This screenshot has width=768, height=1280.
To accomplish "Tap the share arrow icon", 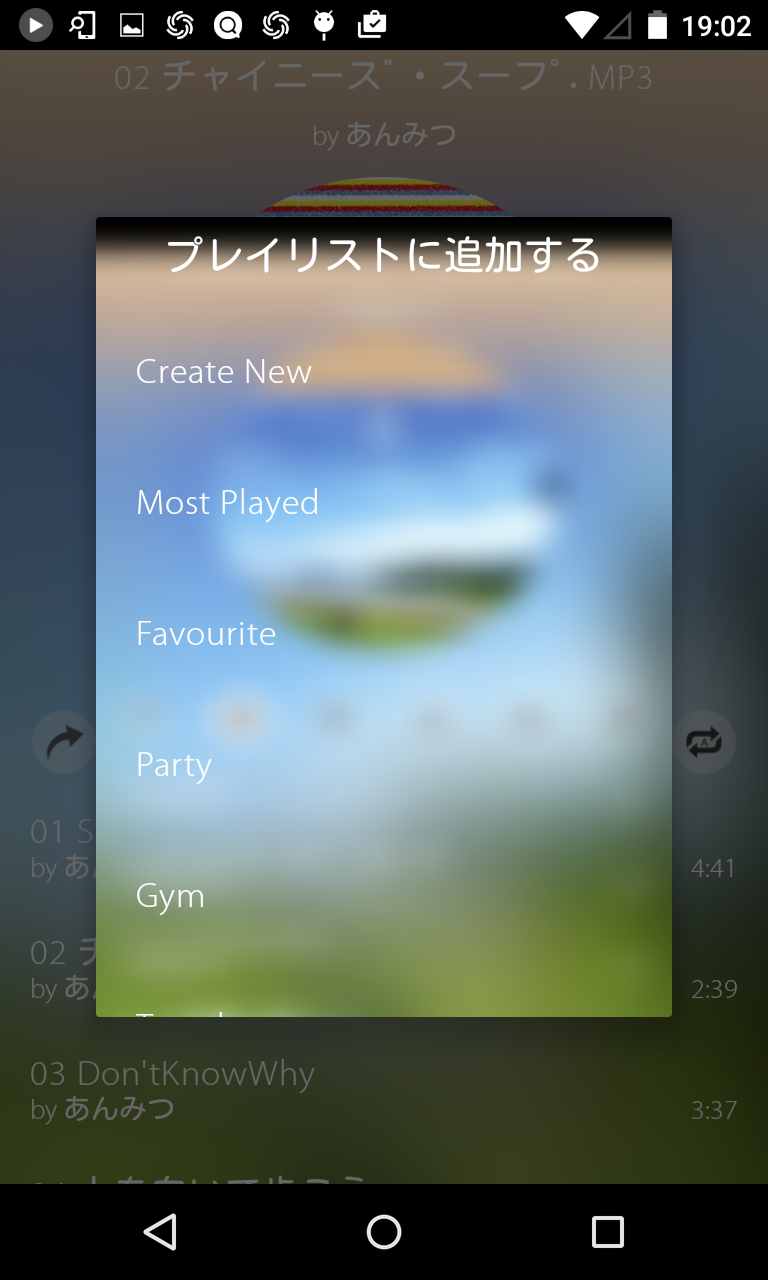I will coord(63,742).
